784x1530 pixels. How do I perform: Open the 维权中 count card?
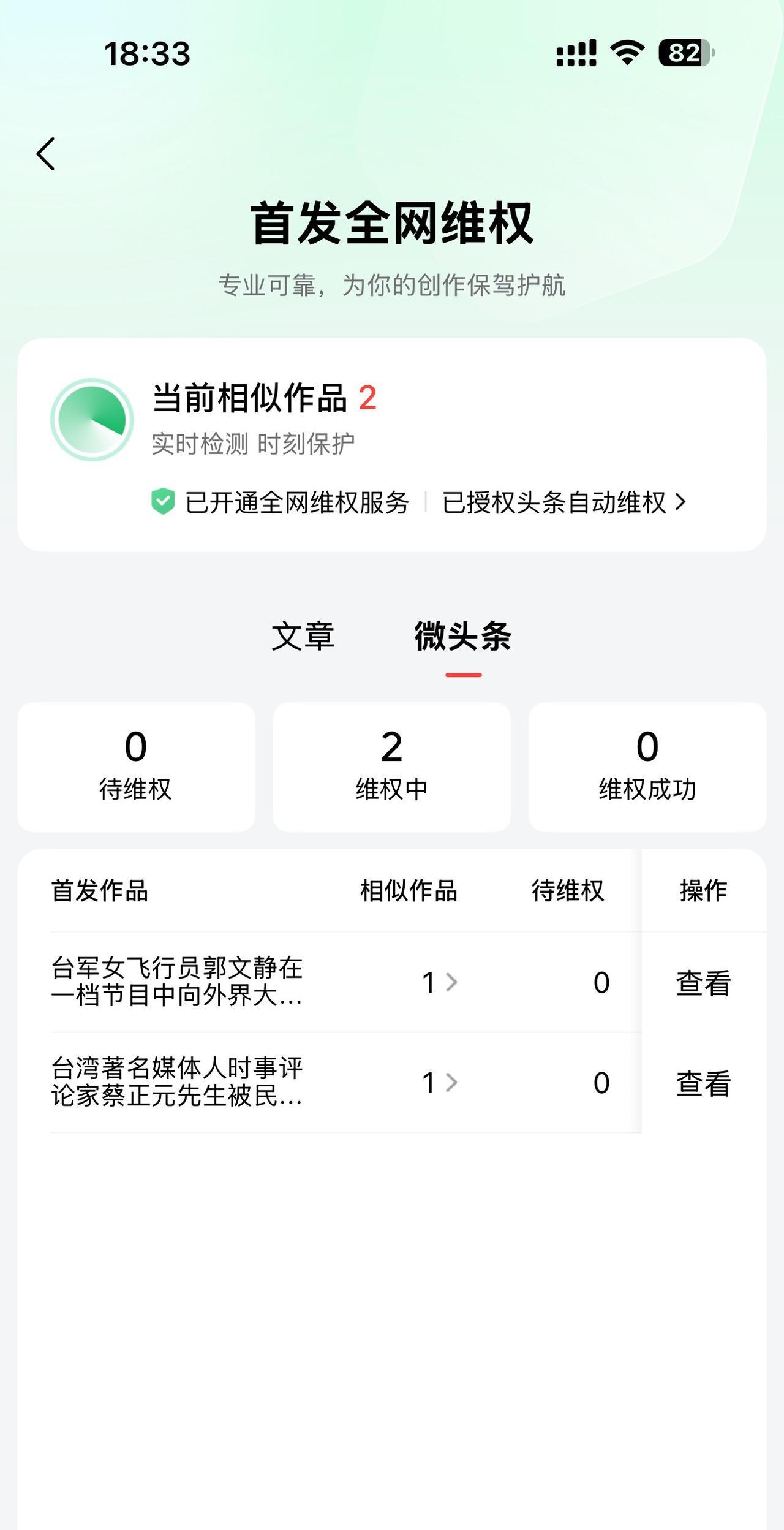coord(392,767)
